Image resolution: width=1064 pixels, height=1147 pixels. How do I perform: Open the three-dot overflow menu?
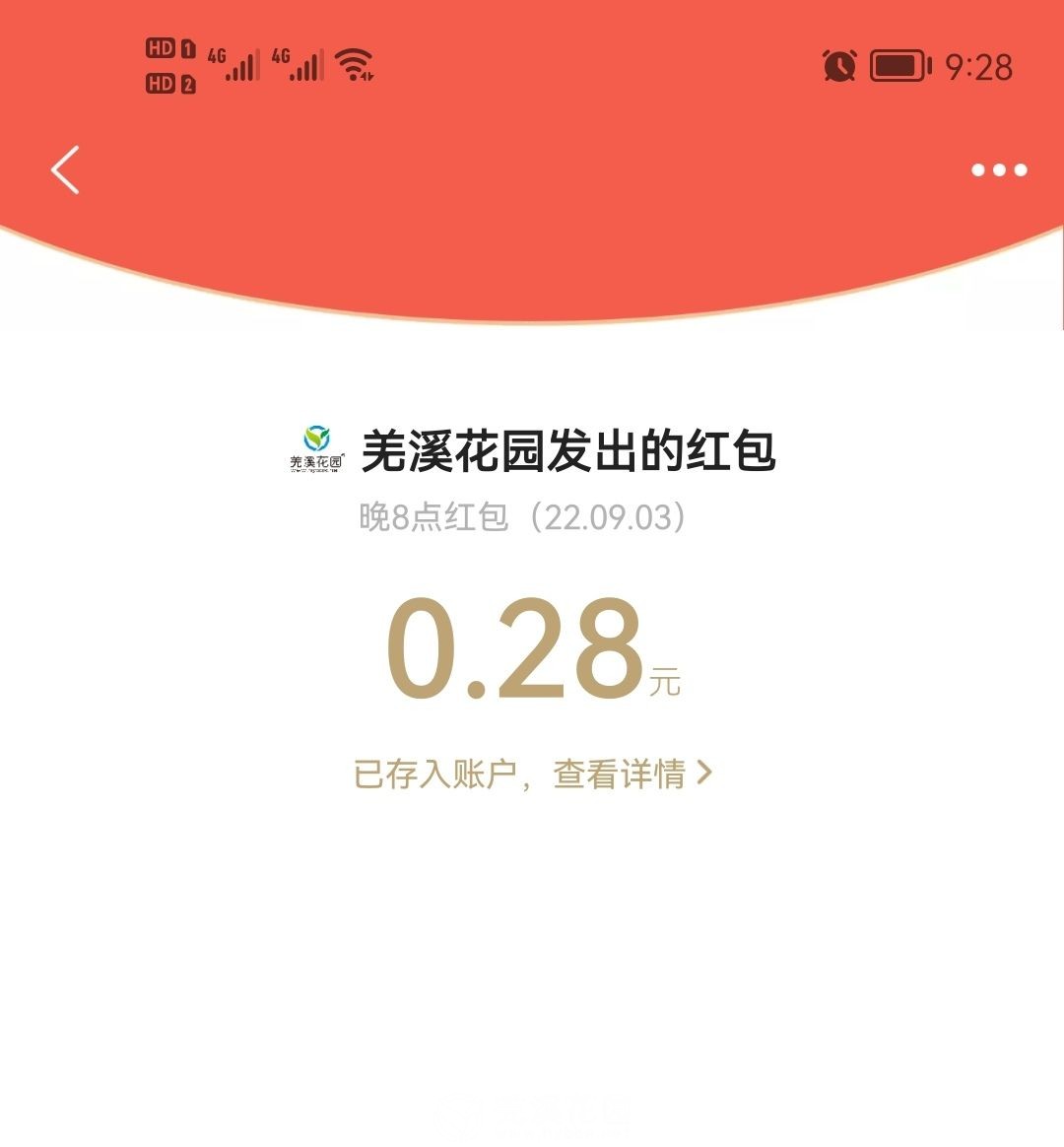coord(998,169)
